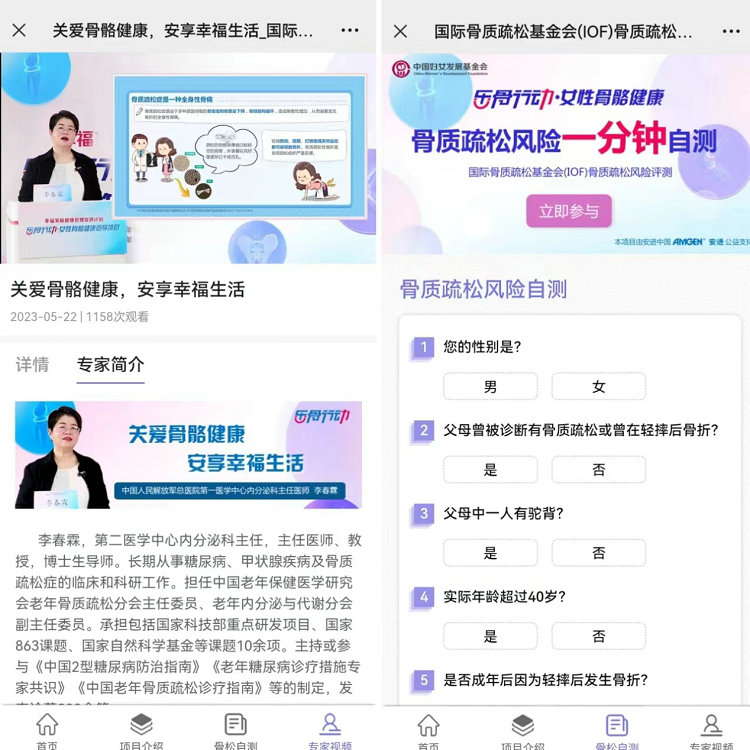Select the 专家简介 tab
The width and height of the screenshot is (750, 750).
[110, 365]
